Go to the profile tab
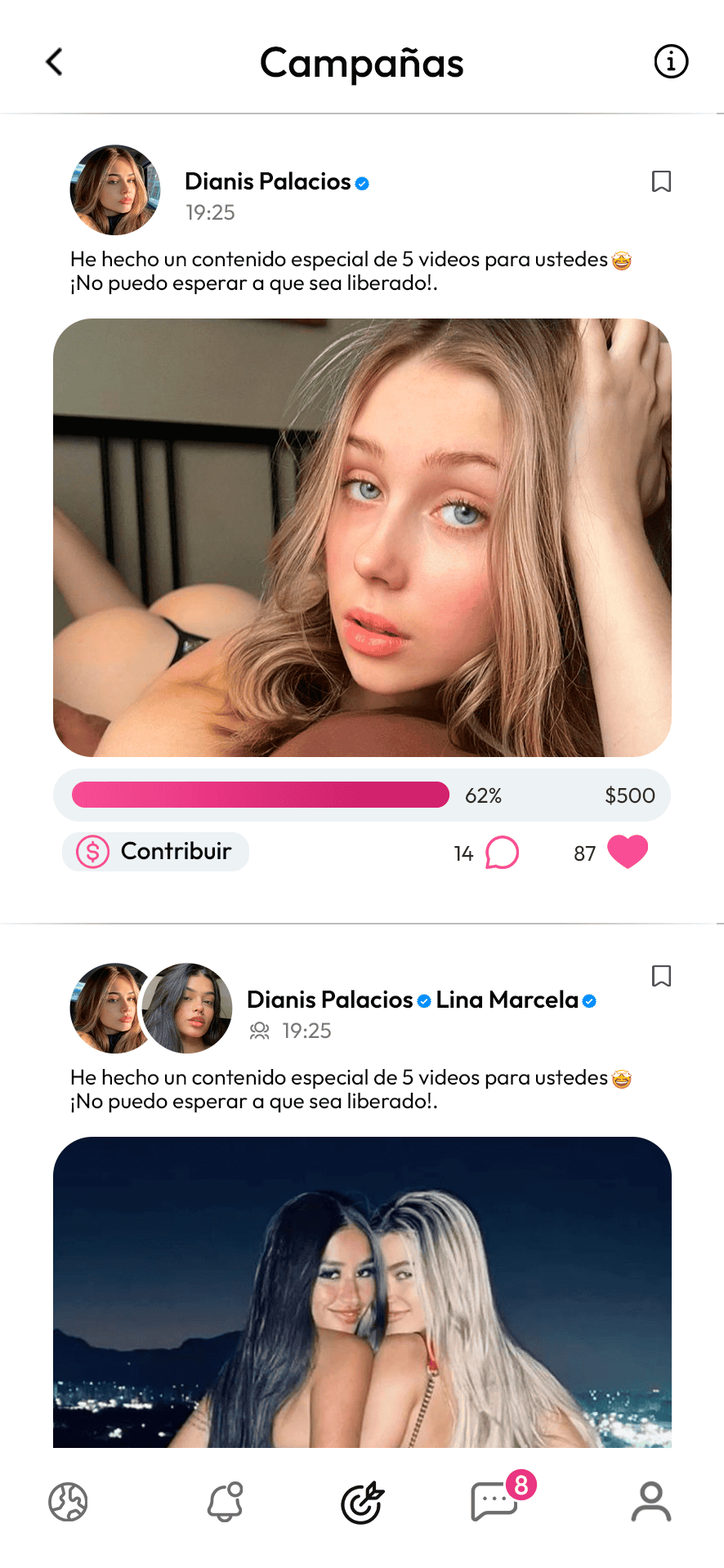The height and width of the screenshot is (1568, 724). pos(651,1502)
